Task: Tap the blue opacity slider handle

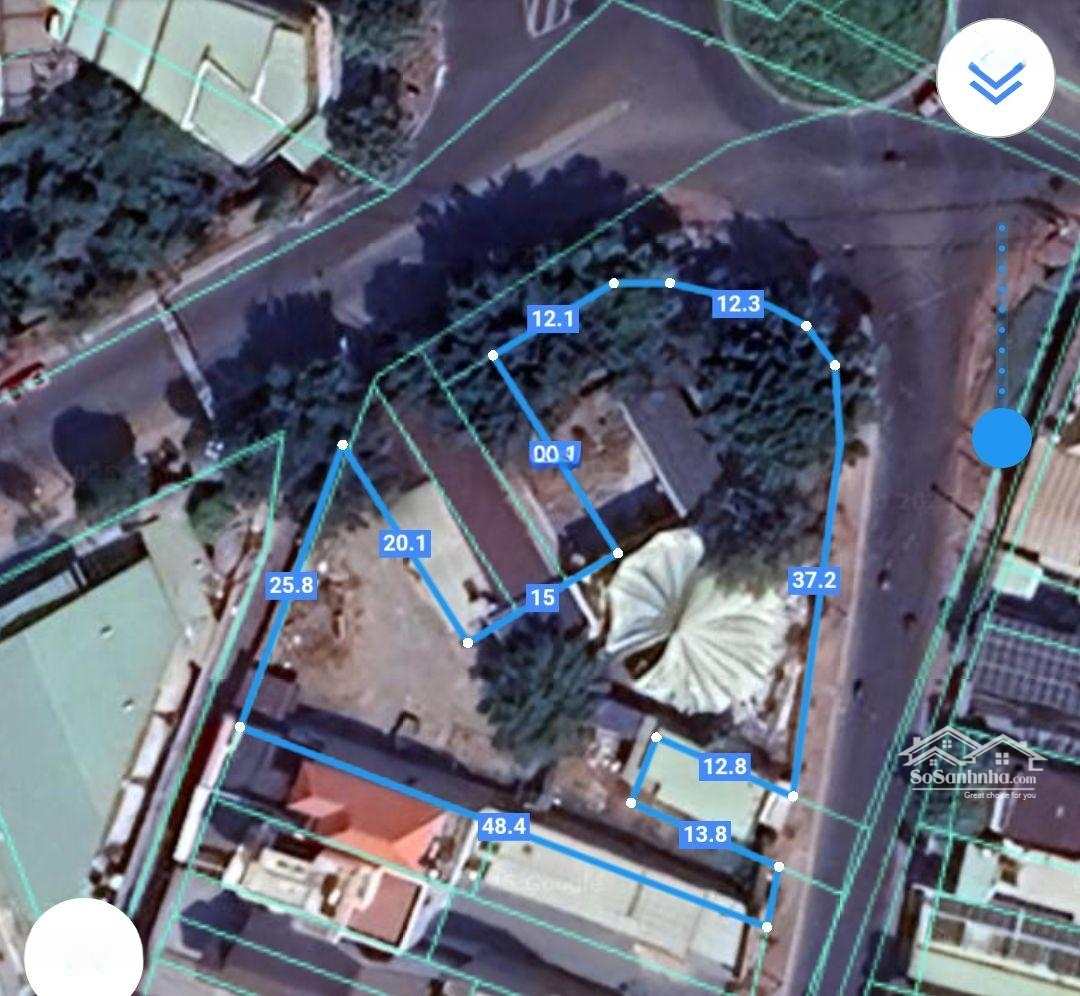Action: tap(1001, 438)
